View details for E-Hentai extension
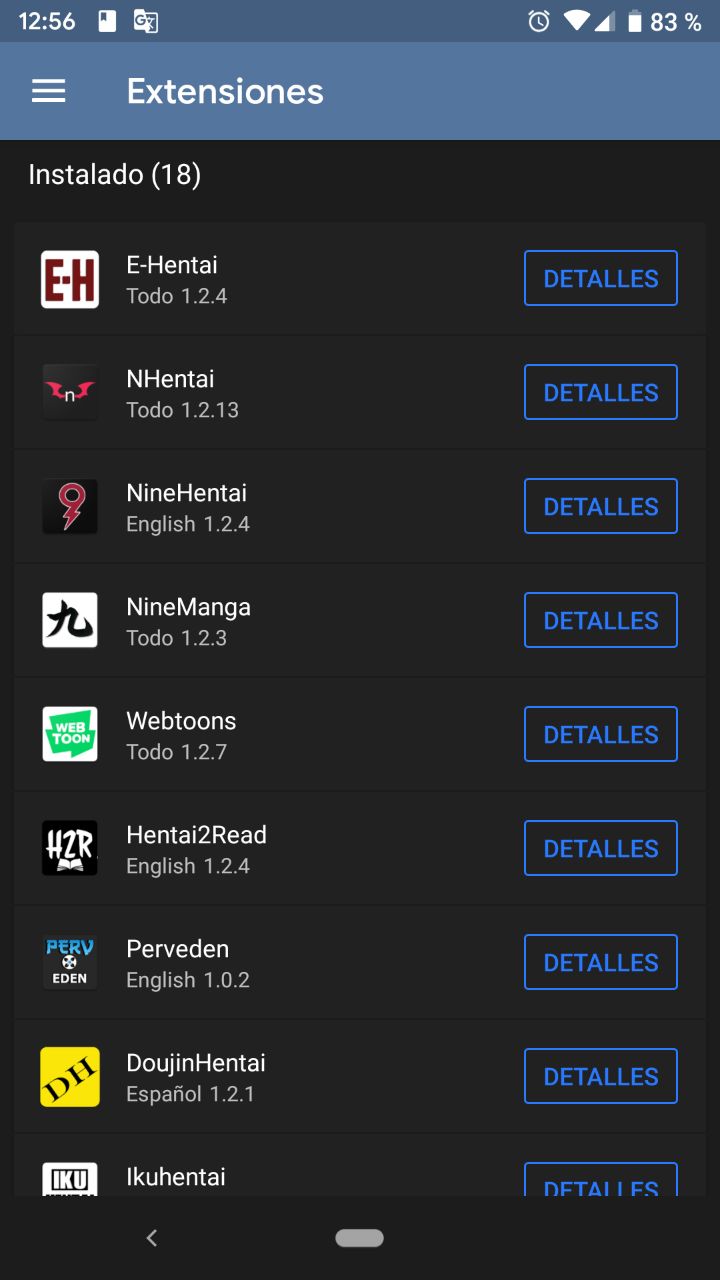This screenshot has width=720, height=1280. coord(600,278)
